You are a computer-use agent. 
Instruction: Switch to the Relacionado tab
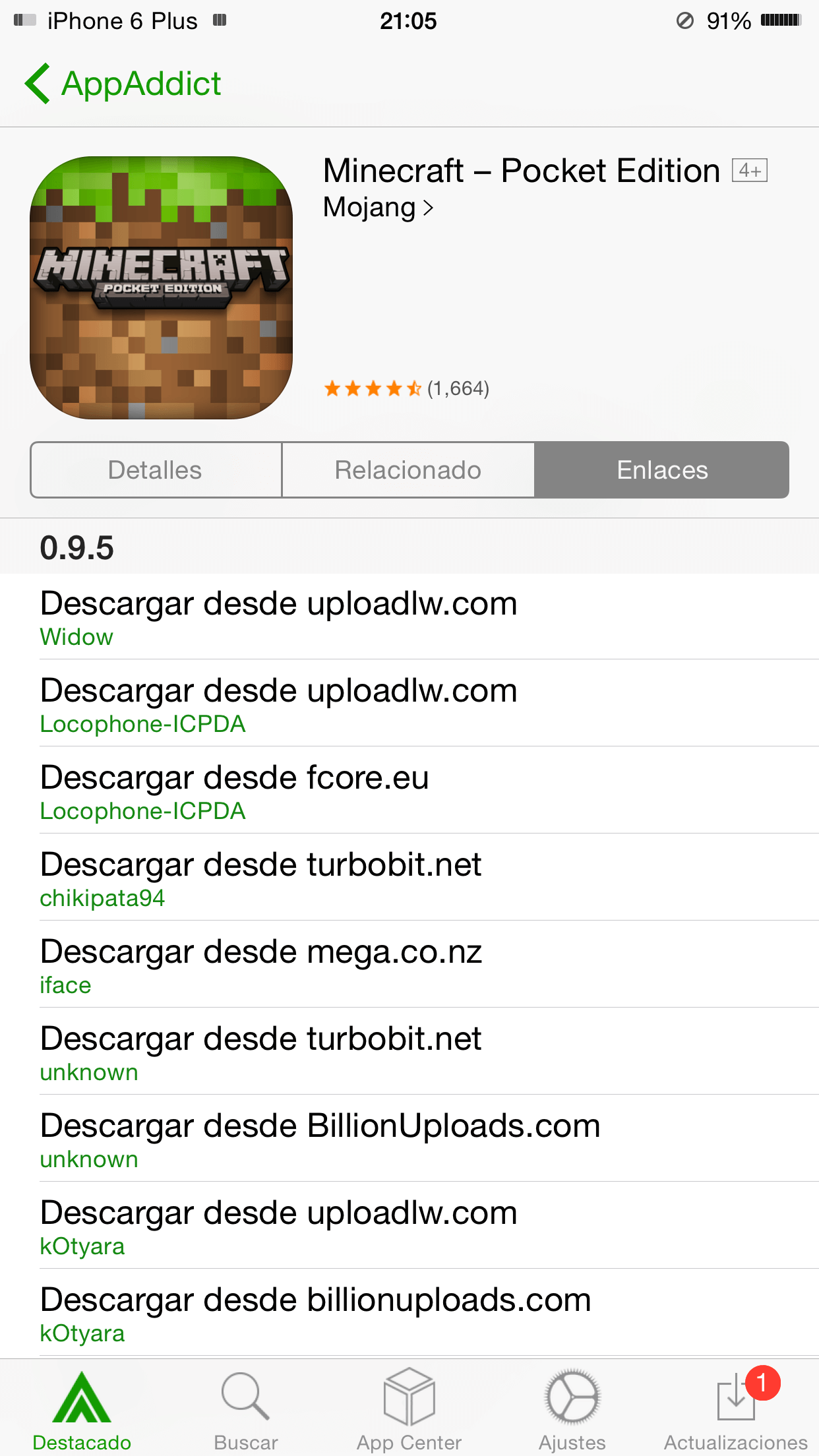[x=408, y=470]
